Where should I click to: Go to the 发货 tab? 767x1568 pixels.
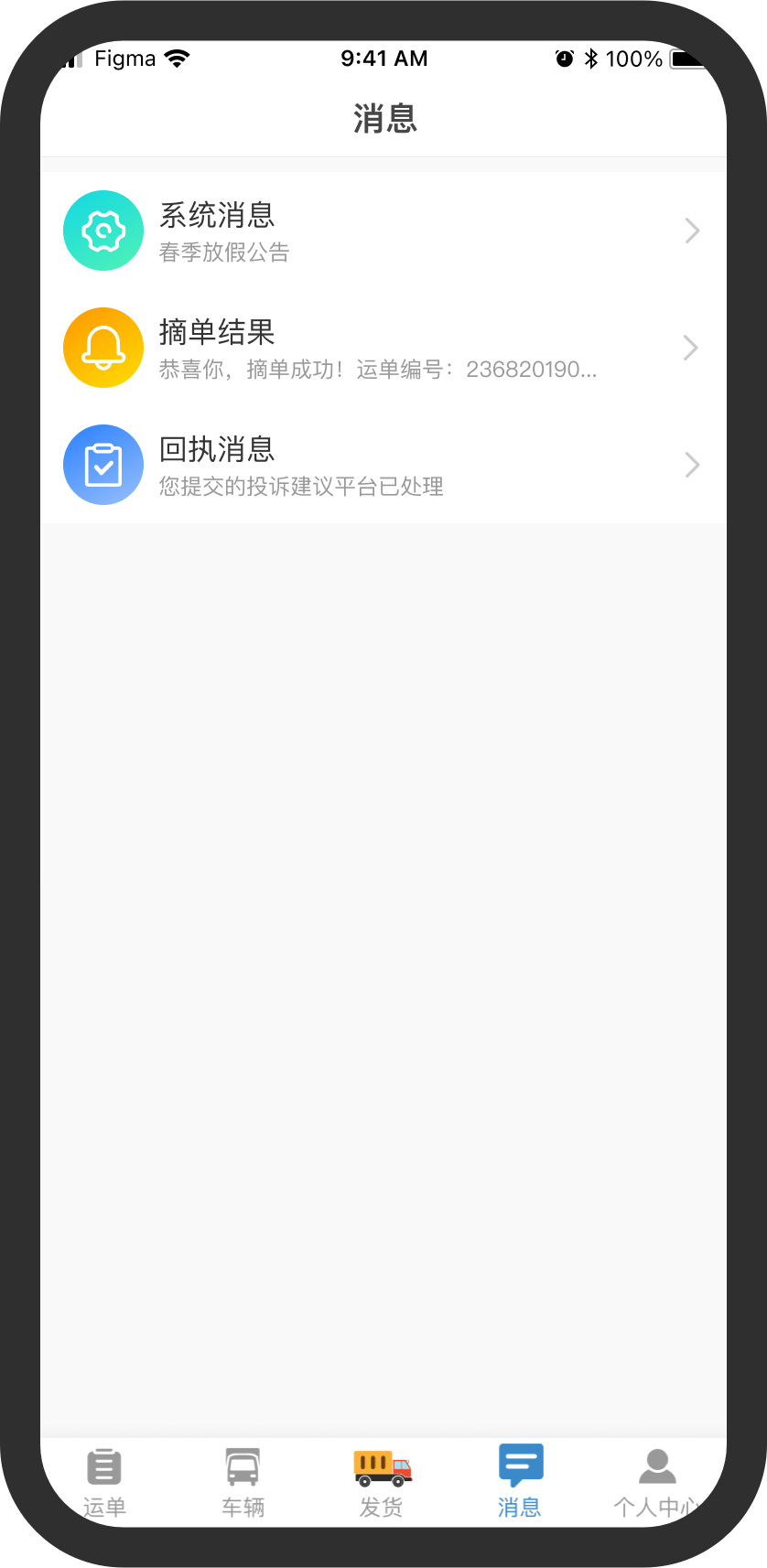pos(382,1482)
